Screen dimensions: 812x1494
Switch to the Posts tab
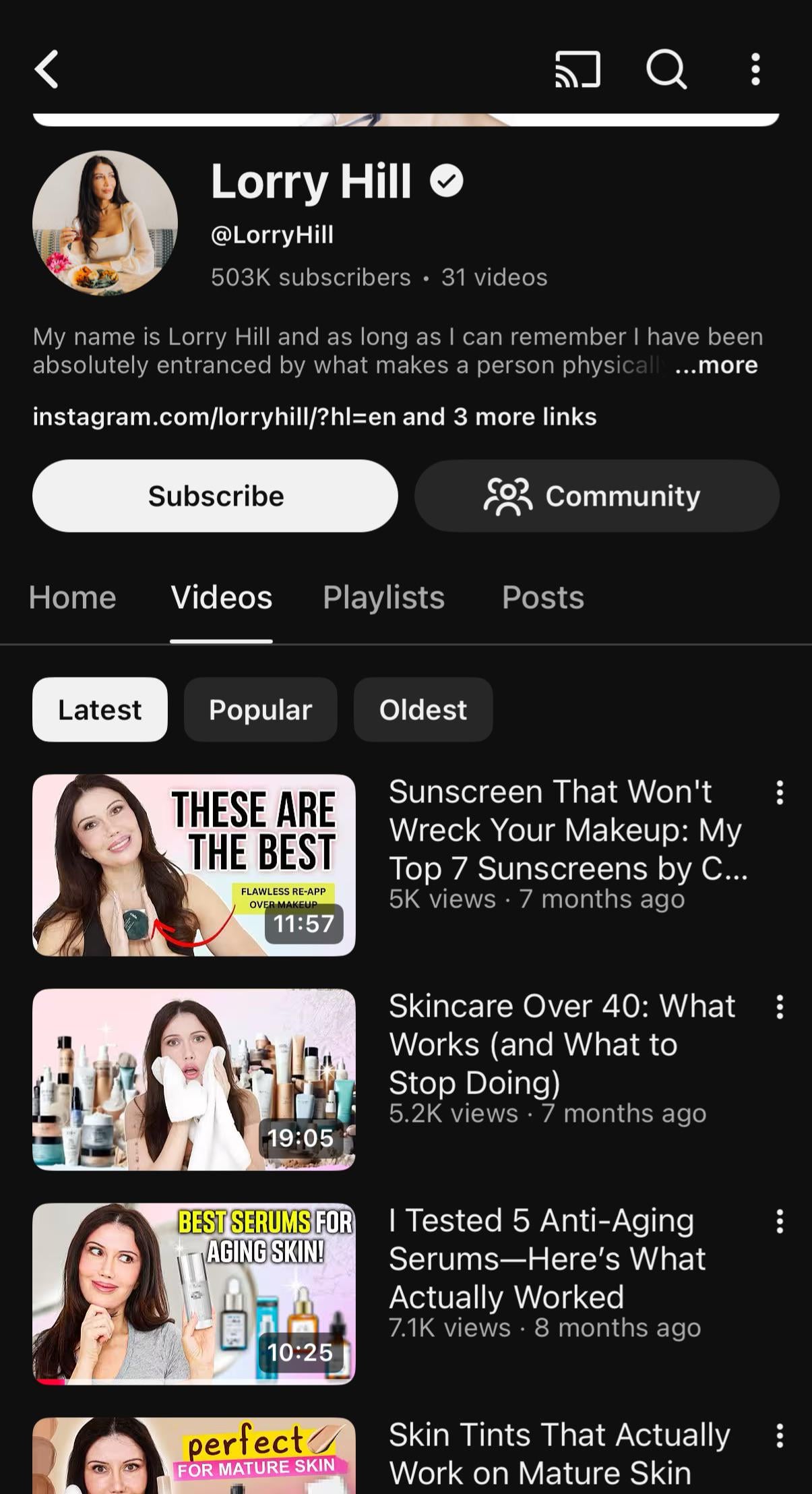click(x=542, y=597)
